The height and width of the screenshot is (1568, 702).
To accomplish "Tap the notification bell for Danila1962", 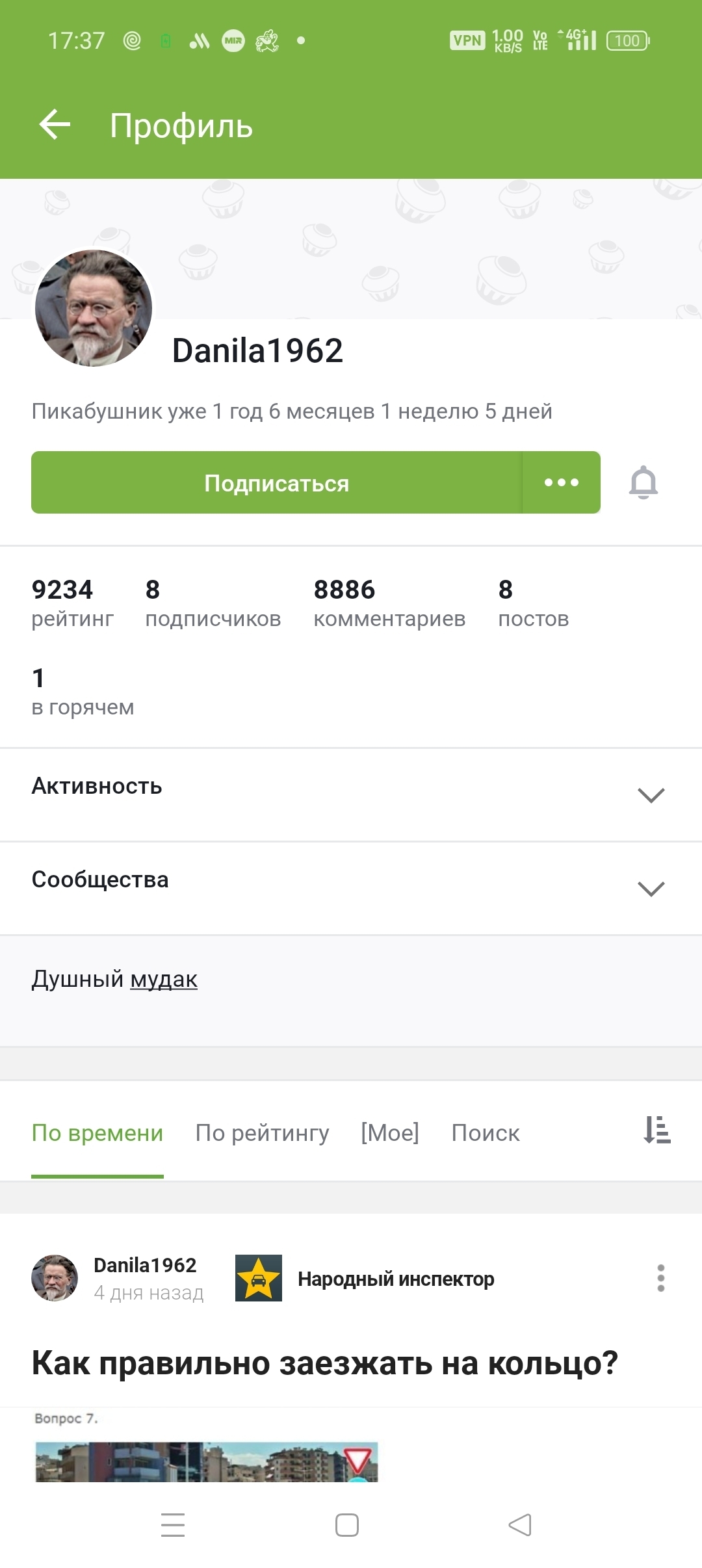I will [x=643, y=482].
